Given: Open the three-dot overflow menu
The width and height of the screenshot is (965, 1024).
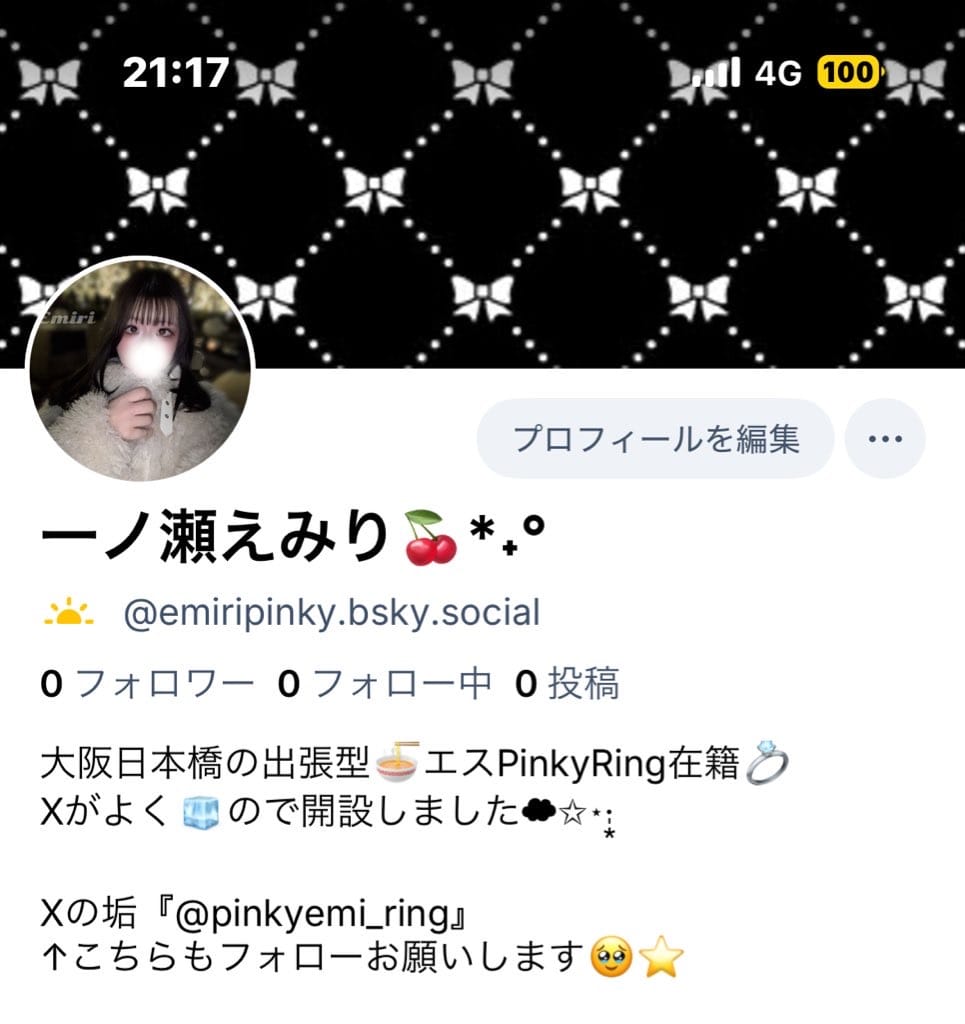Looking at the screenshot, I should point(884,439).
